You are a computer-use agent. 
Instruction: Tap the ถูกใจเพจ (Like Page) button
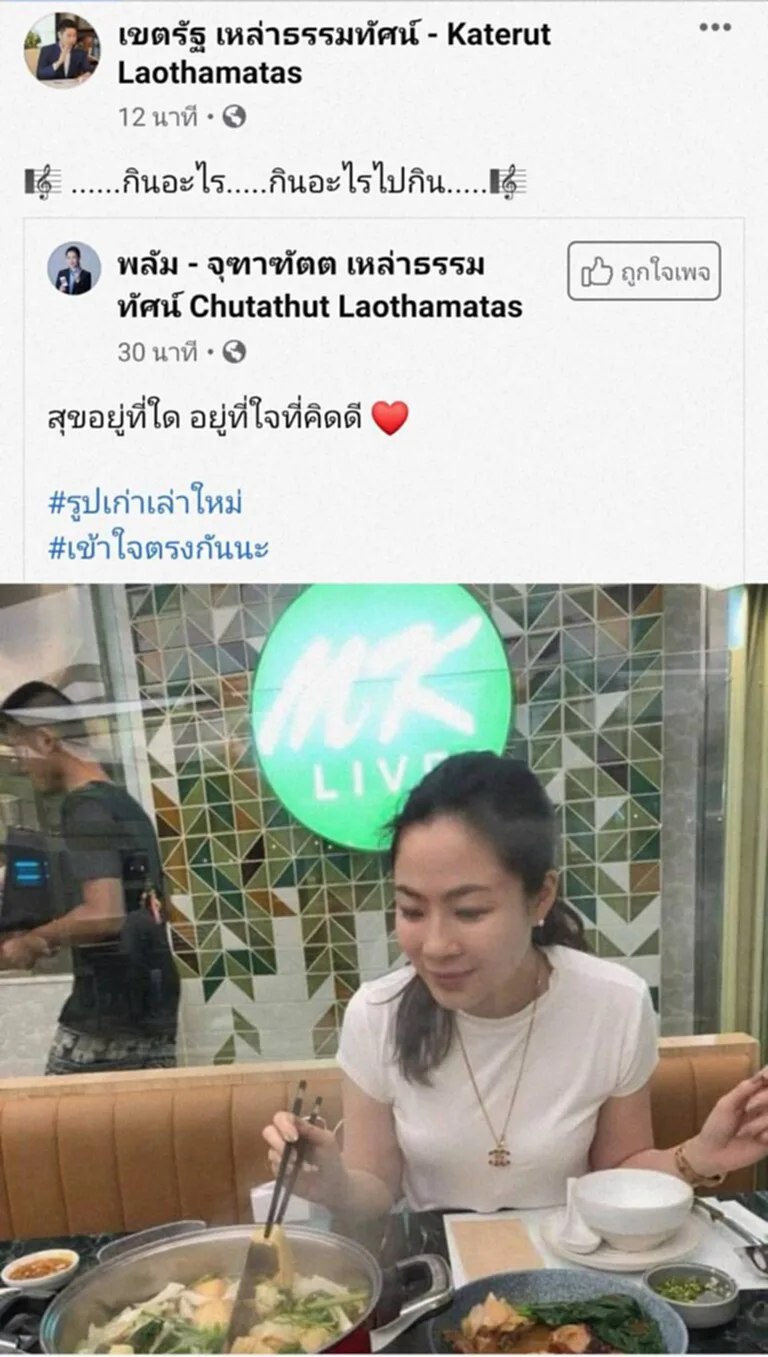point(644,271)
